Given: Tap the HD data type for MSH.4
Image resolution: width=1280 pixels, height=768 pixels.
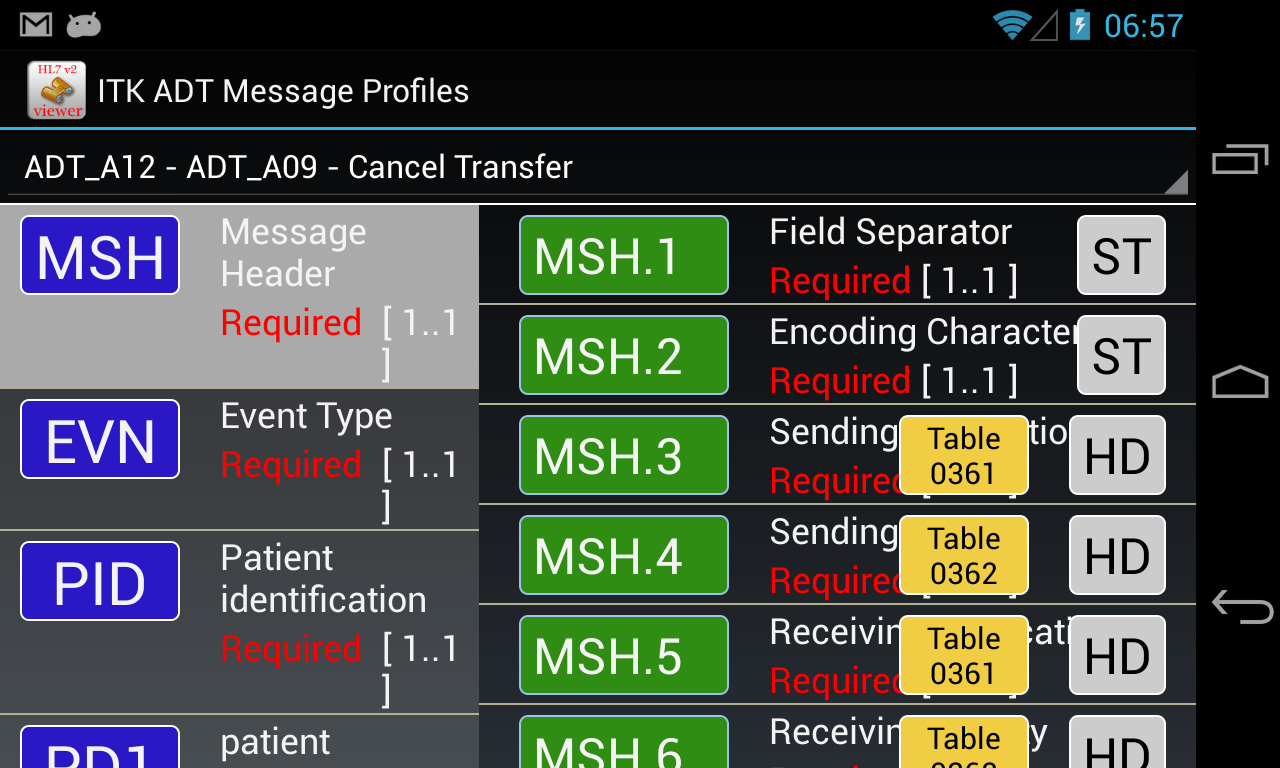Looking at the screenshot, I should click(1117, 556).
